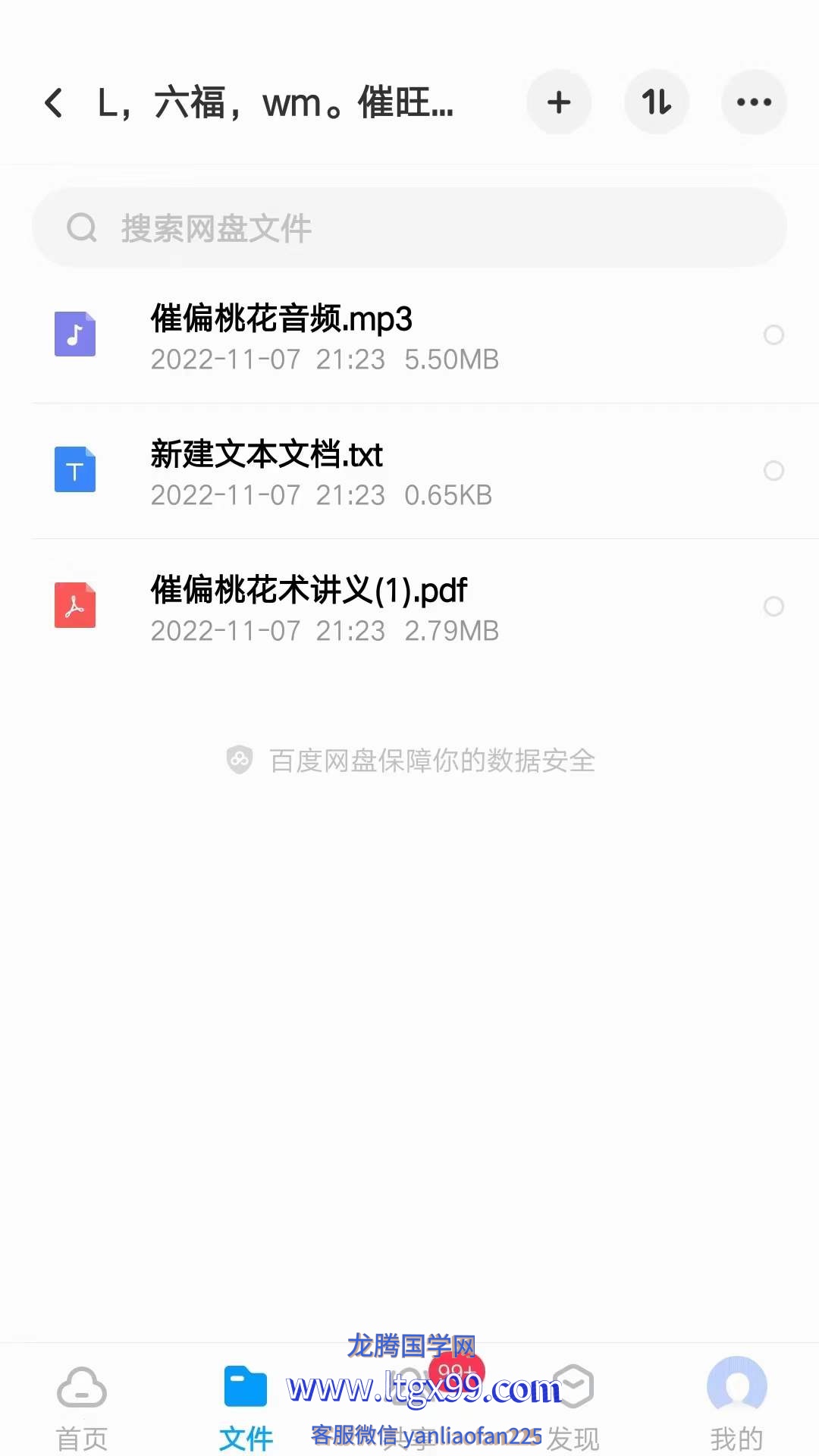
Task: Tap the 搜索网盘文件 search box
Action: pyautogui.click(x=409, y=227)
